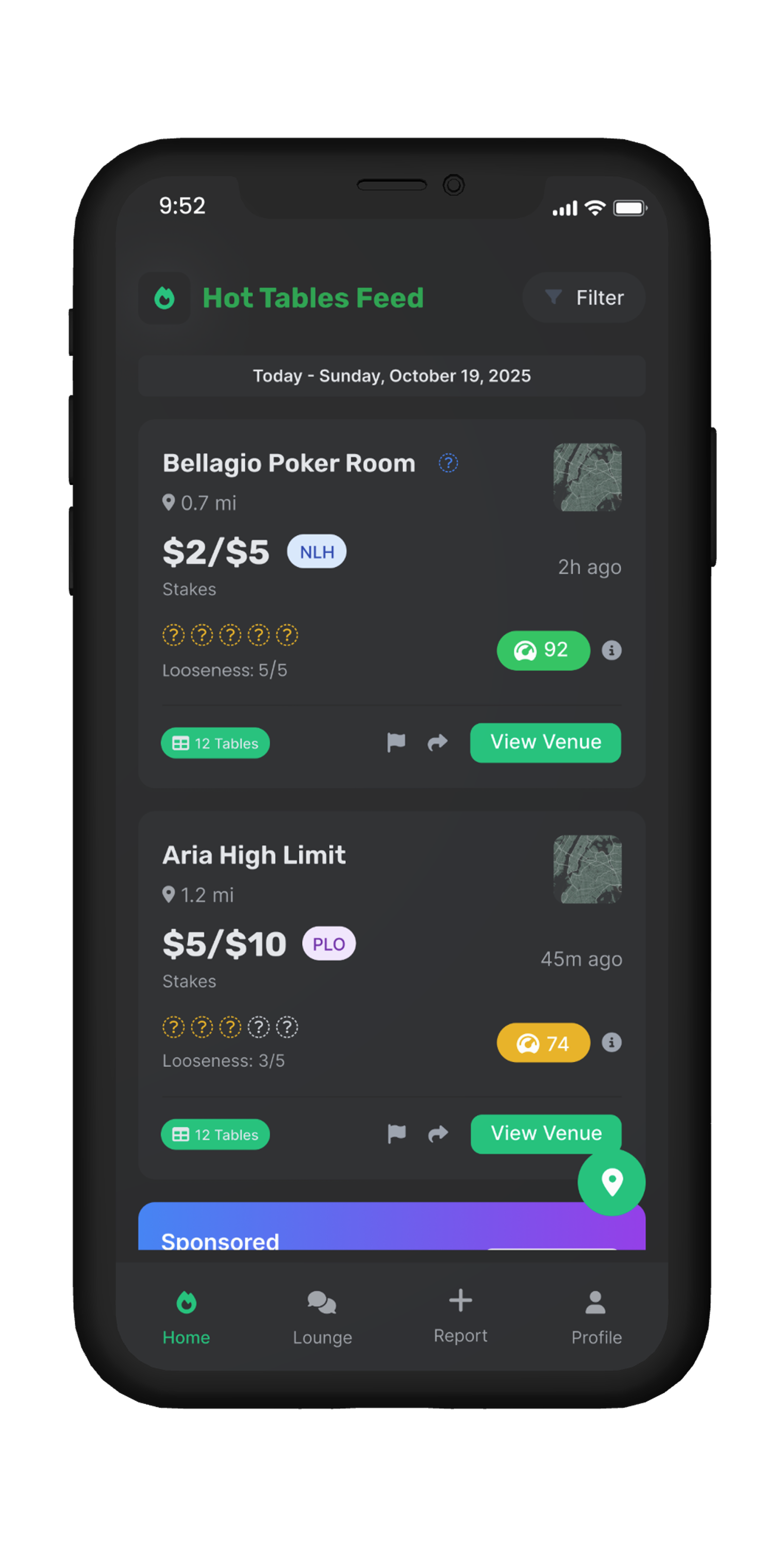Open the Report tab plus icon
This screenshot has height=1547, width=784.
point(460,1300)
